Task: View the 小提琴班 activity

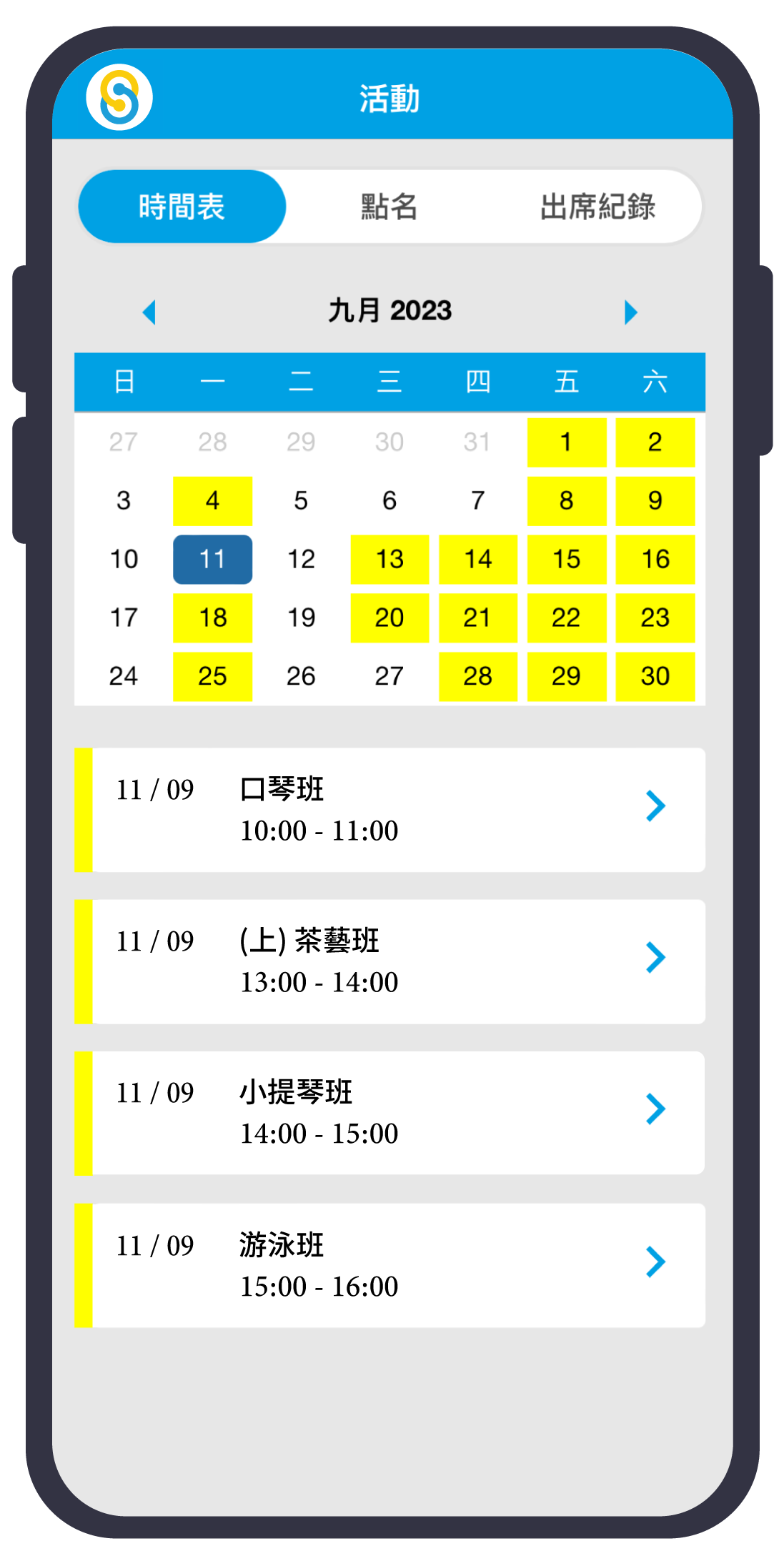Action: (389, 1113)
